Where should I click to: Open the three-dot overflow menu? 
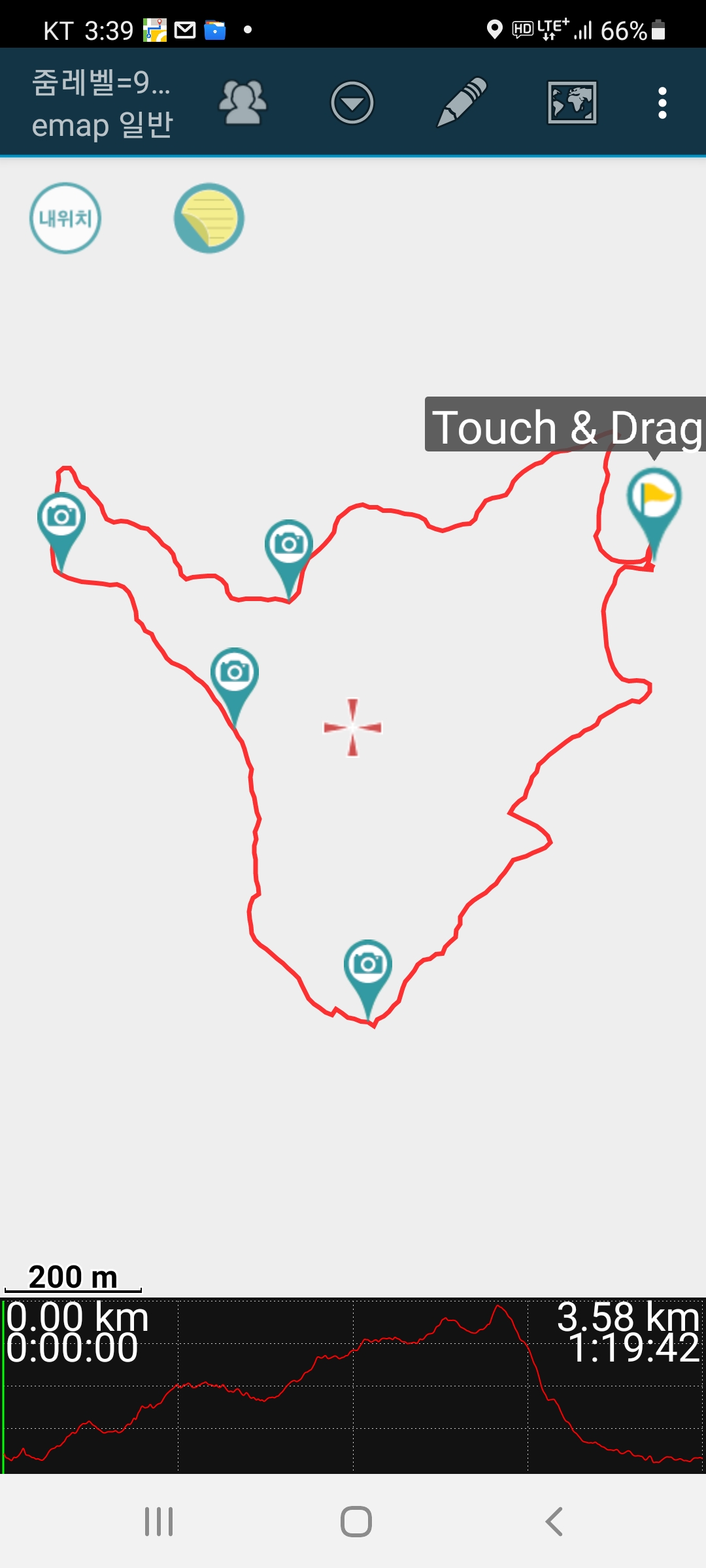click(662, 103)
